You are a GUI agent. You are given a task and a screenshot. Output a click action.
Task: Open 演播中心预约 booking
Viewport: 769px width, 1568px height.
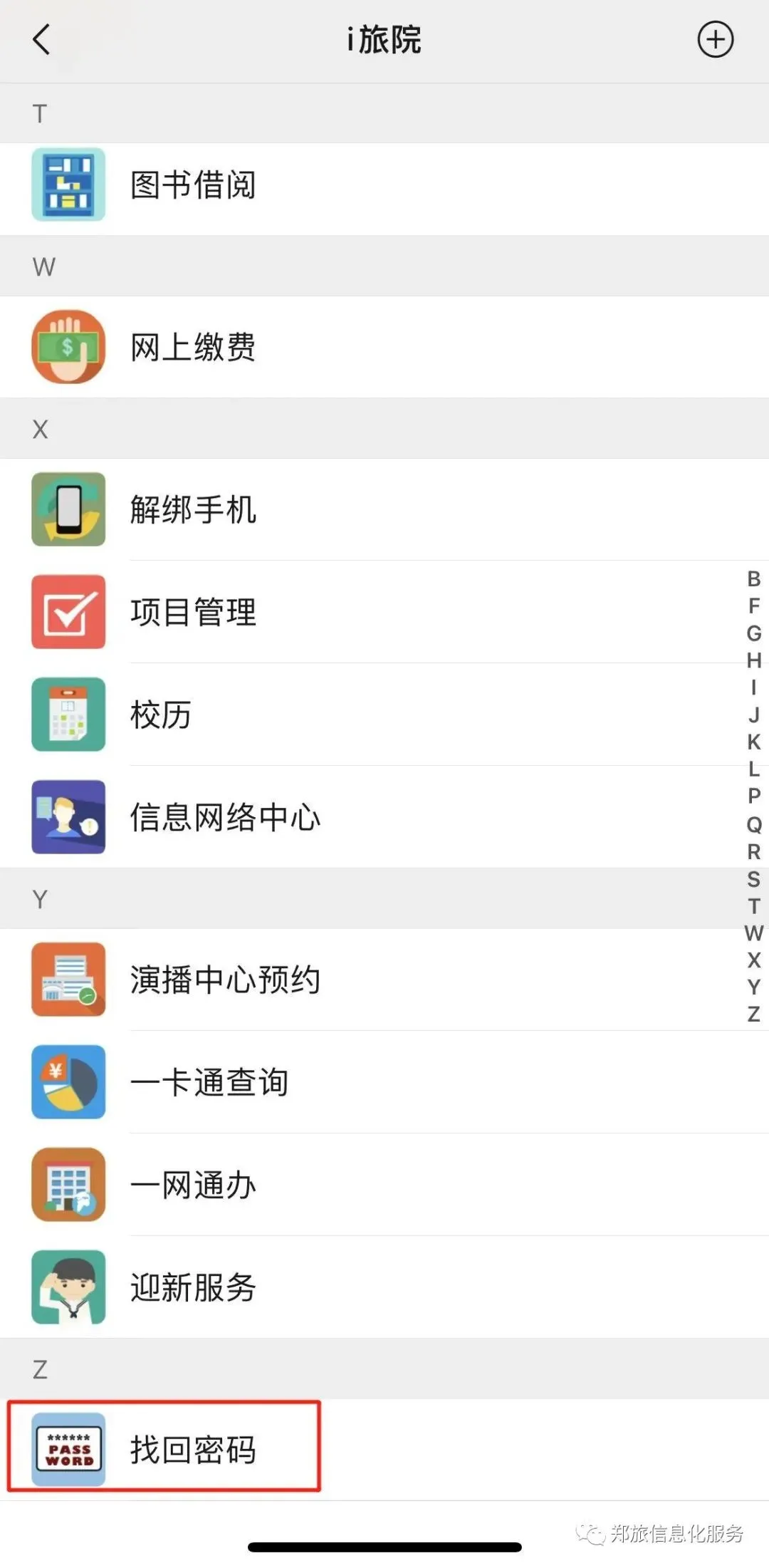click(x=225, y=980)
